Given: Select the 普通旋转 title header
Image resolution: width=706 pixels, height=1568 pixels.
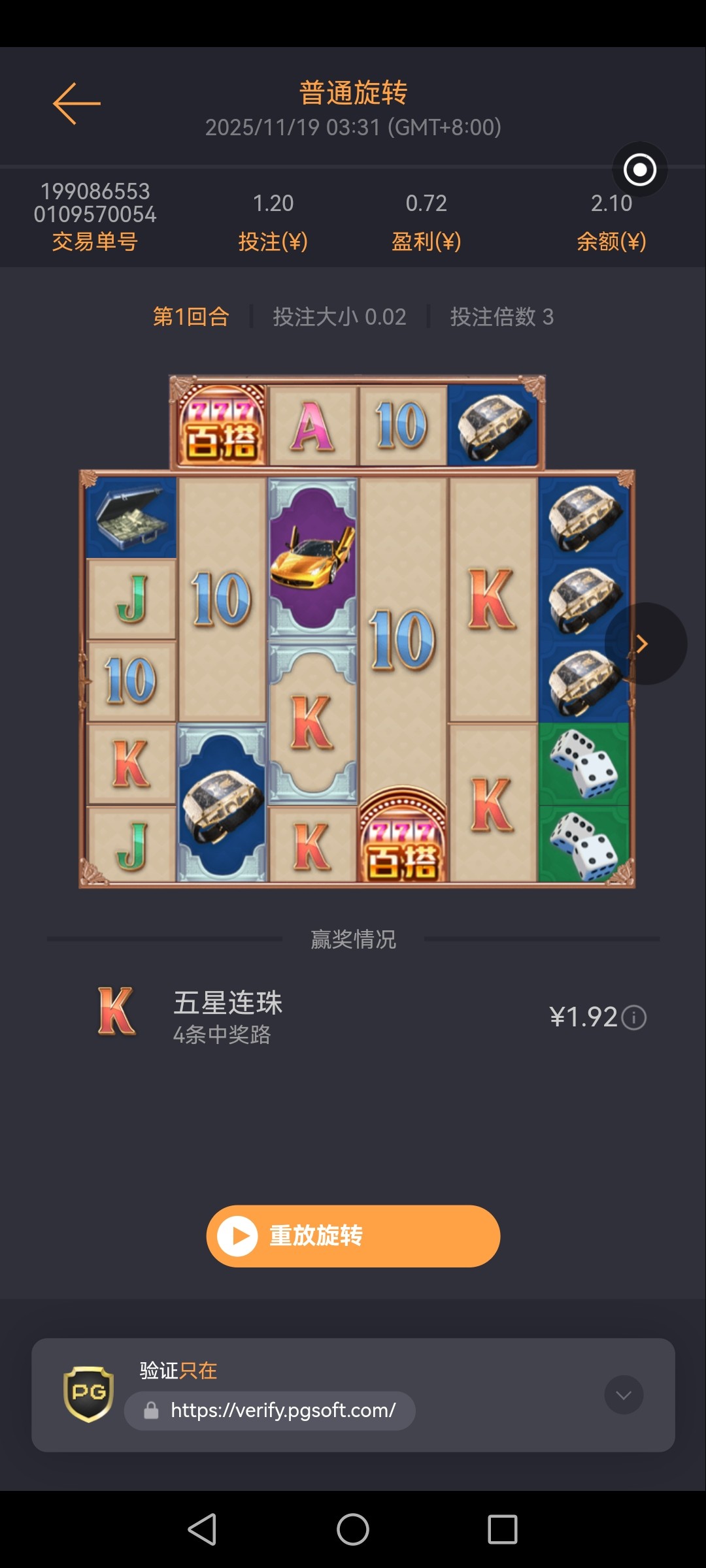Looking at the screenshot, I should pyautogui.click(x=352, y=93).
